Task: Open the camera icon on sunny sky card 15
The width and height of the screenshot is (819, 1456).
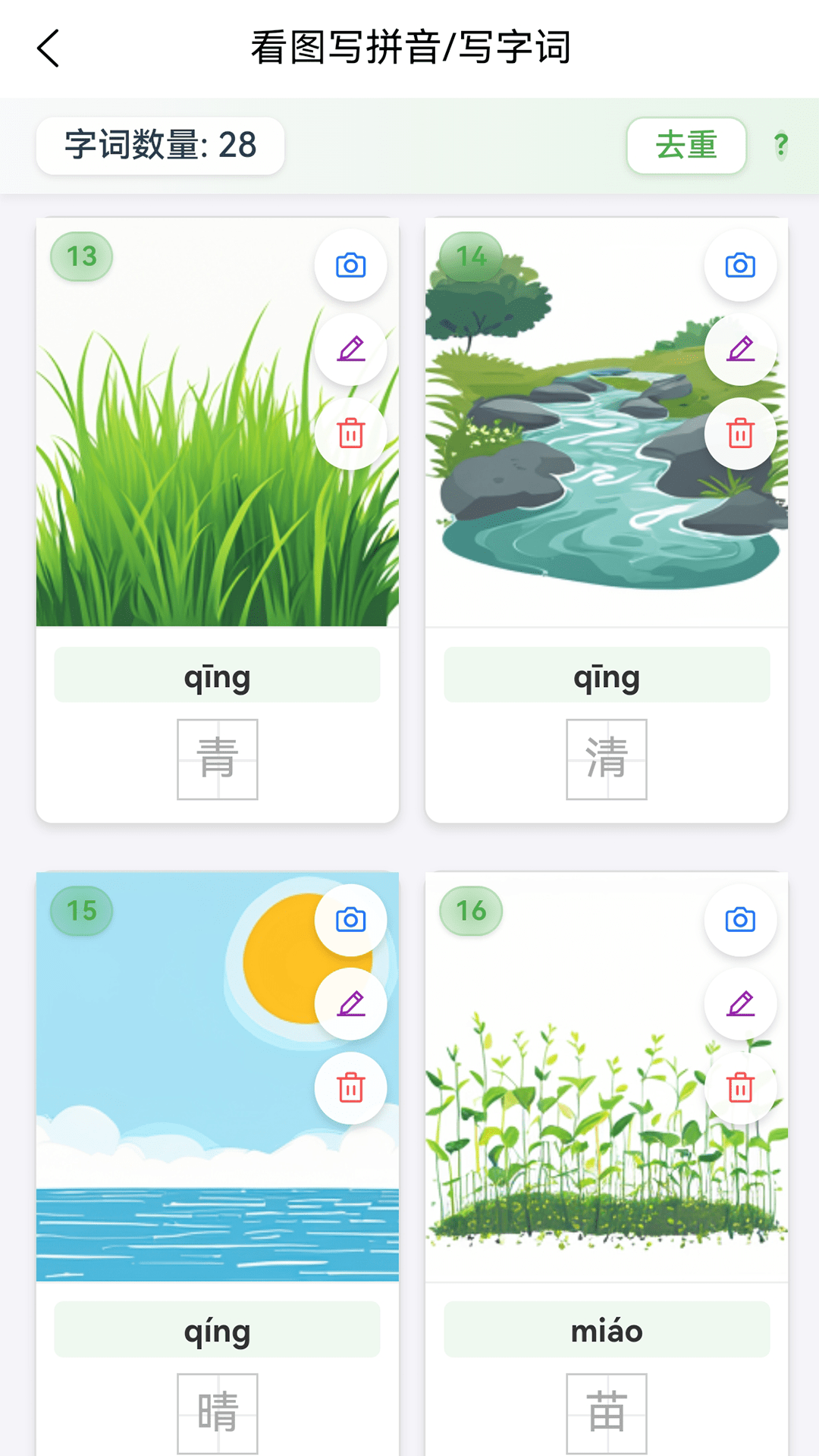Action: (x=350, y=919)
